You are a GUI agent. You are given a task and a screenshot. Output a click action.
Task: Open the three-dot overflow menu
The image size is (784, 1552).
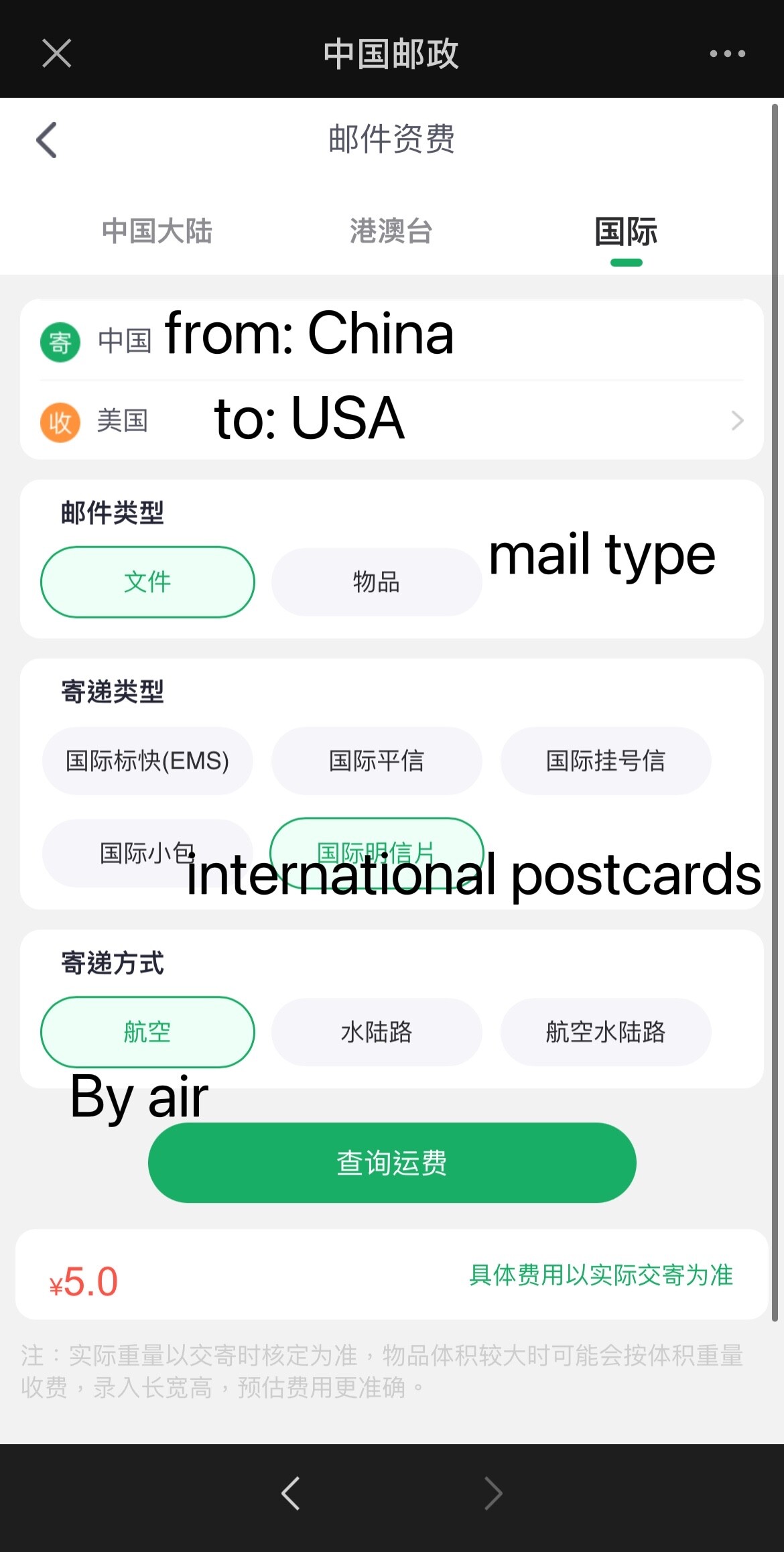(x=727, y=54)
